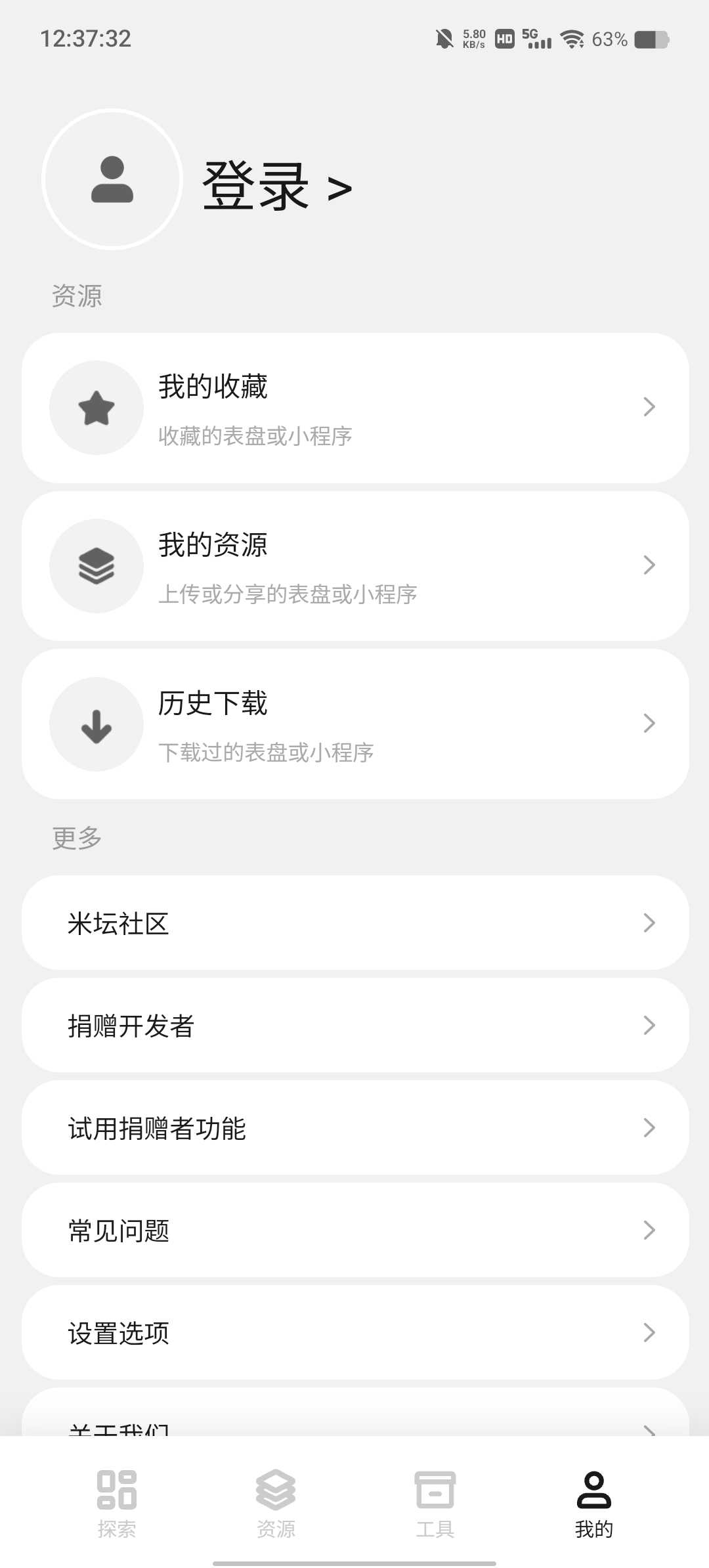Tap the profile avatar placeholder
This screenshot has width=709, height=1568.
[x=112, y=179]
